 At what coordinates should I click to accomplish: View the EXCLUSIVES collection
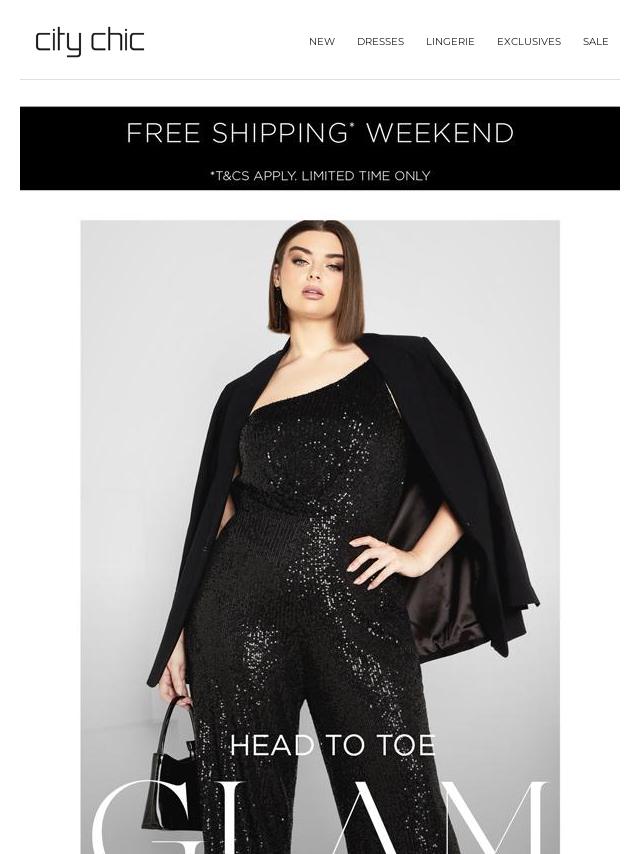pyautogui.click(x=528, y=42)
